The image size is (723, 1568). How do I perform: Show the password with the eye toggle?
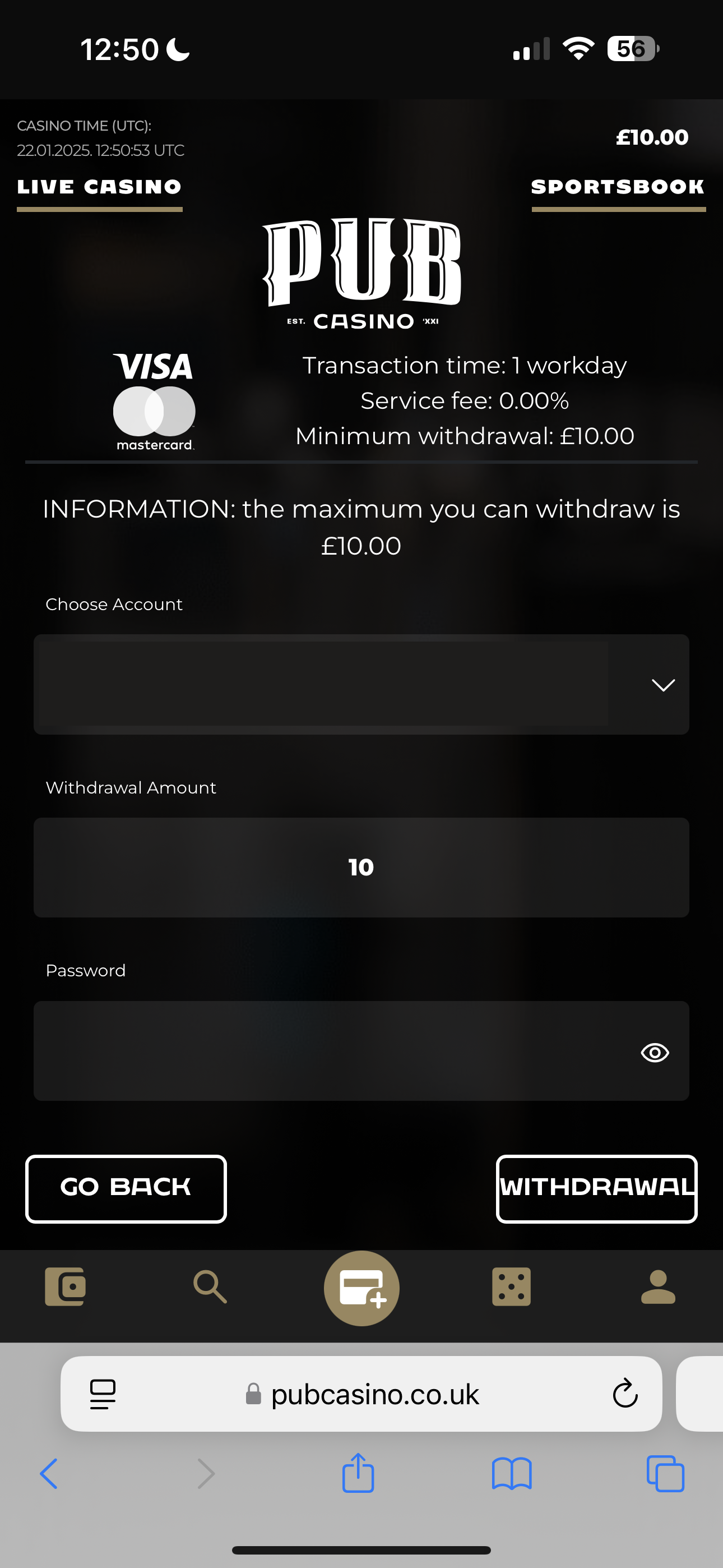click(x=655, y=1053)
